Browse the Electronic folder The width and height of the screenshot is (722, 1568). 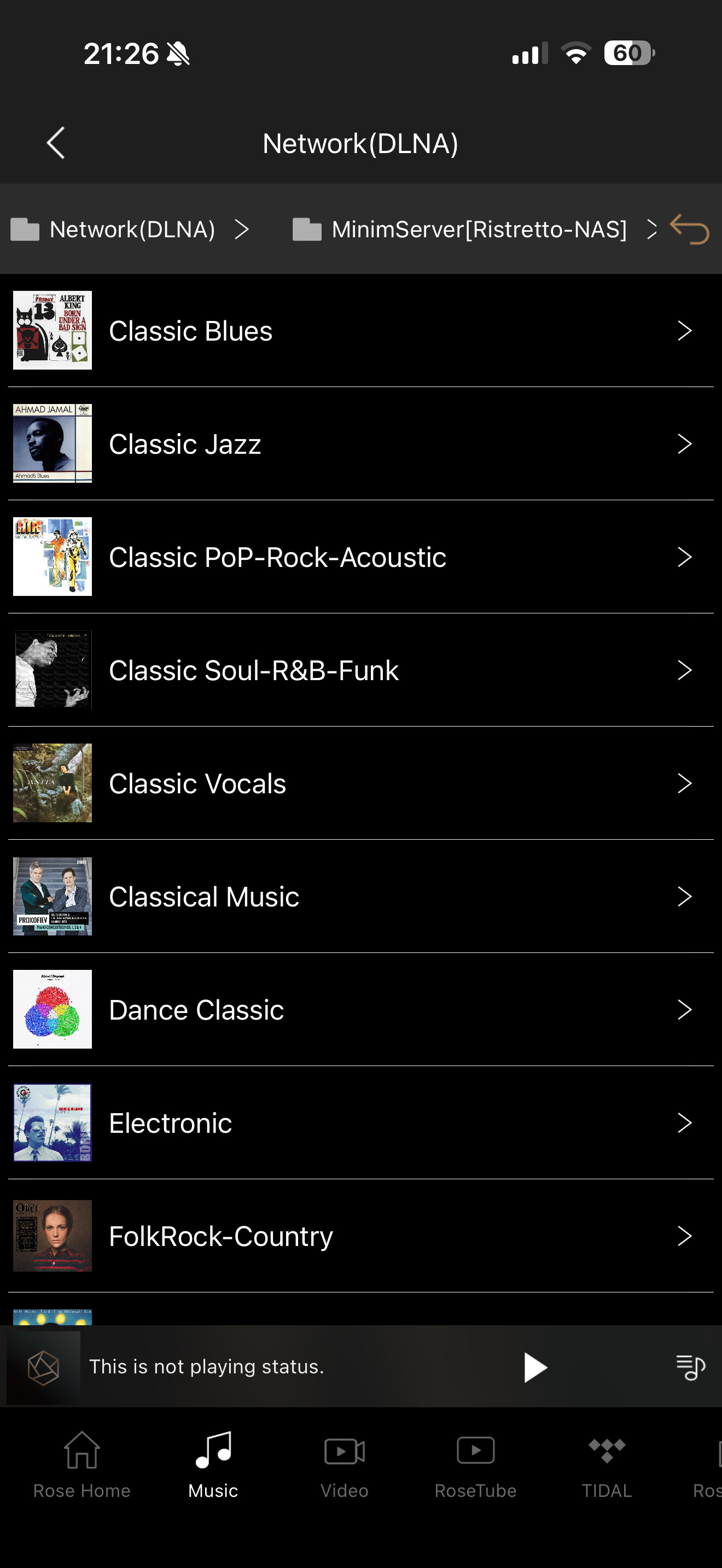pos(360,1123)
